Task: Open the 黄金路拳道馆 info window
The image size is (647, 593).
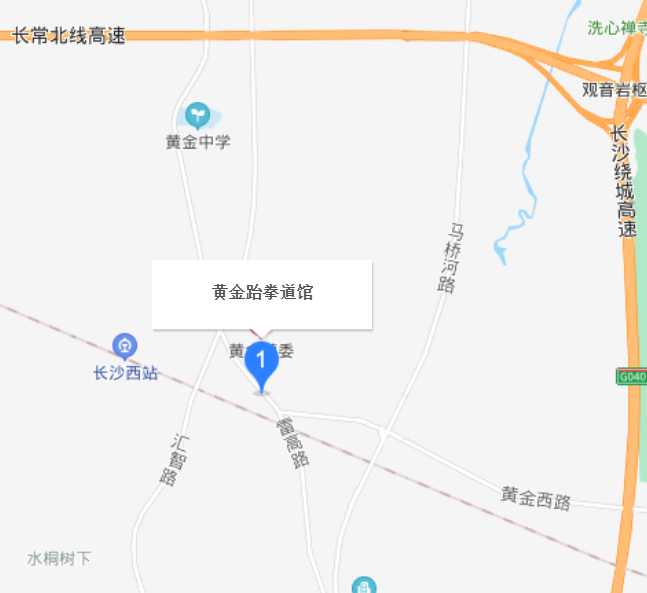Action: 262,294
